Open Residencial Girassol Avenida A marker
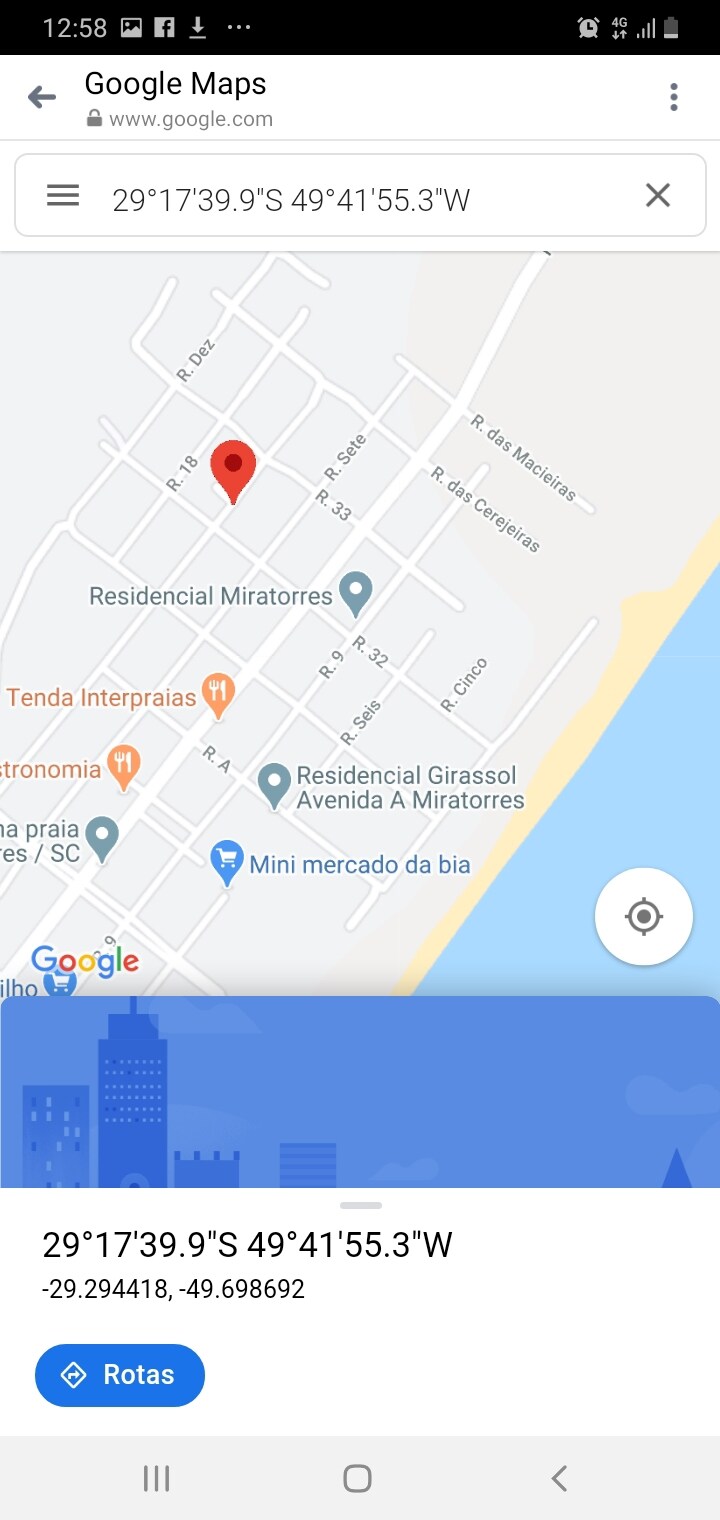 tap(275, 784)
